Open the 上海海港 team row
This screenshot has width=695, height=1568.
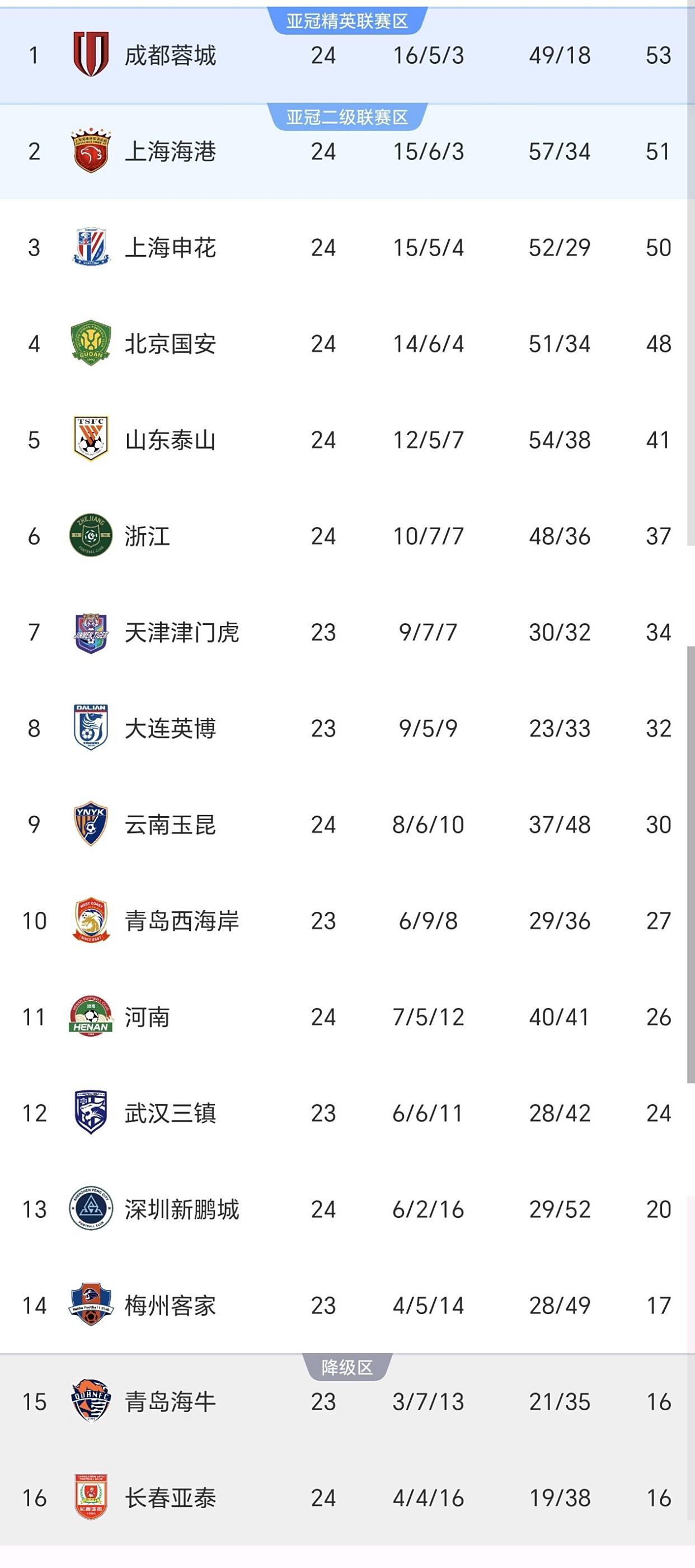[347, 152]
